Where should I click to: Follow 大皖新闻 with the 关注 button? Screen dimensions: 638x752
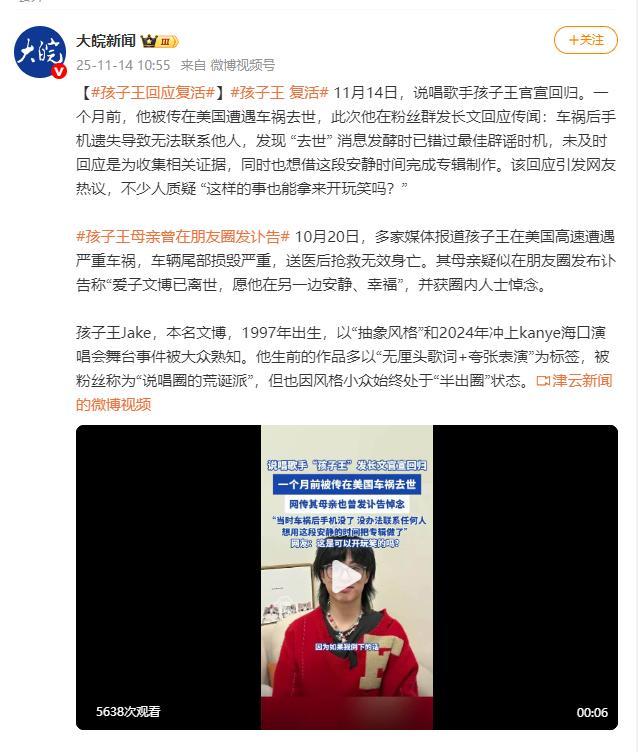point(586,40)
